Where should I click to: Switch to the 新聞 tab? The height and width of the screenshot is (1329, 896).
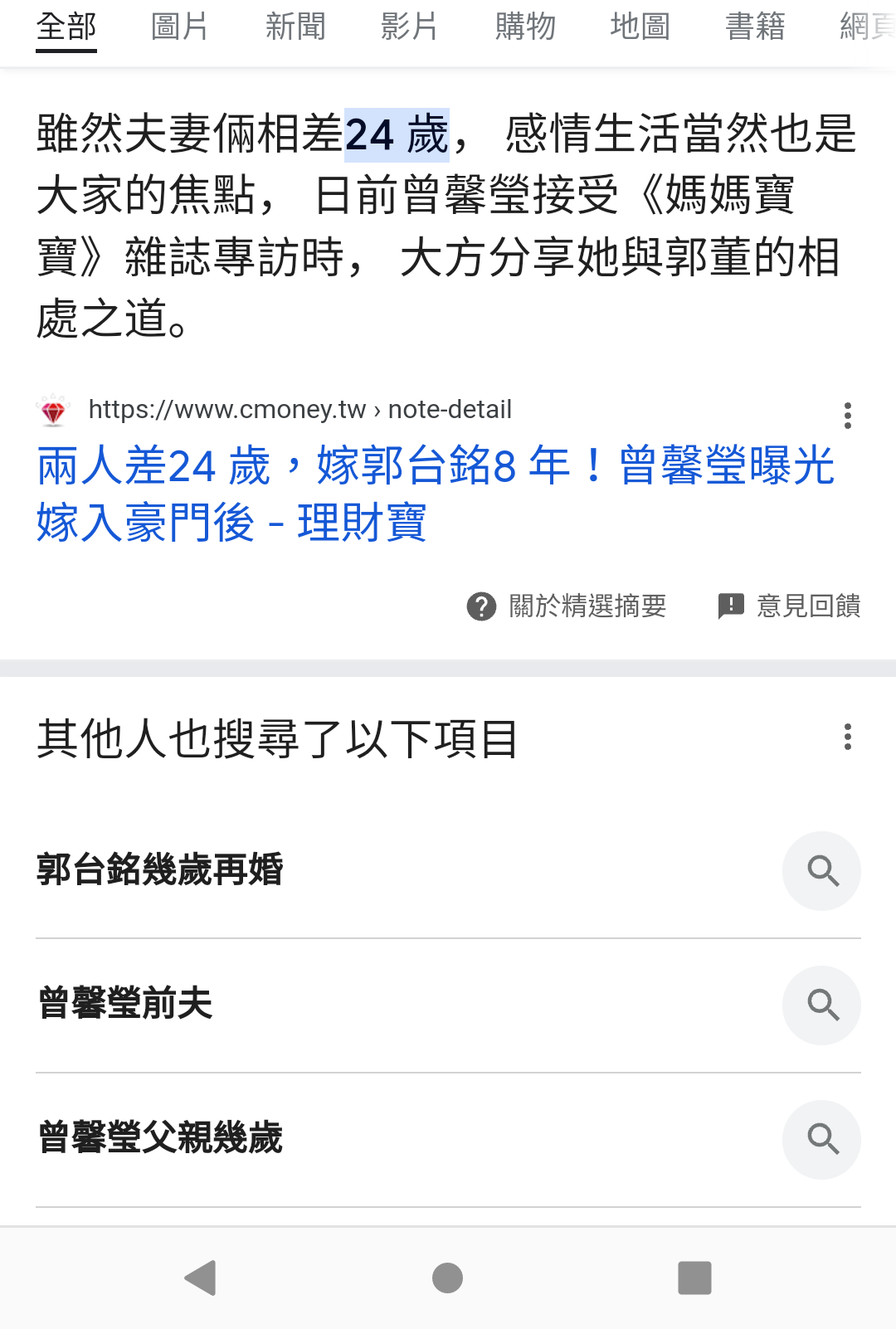tap(295, 27)
